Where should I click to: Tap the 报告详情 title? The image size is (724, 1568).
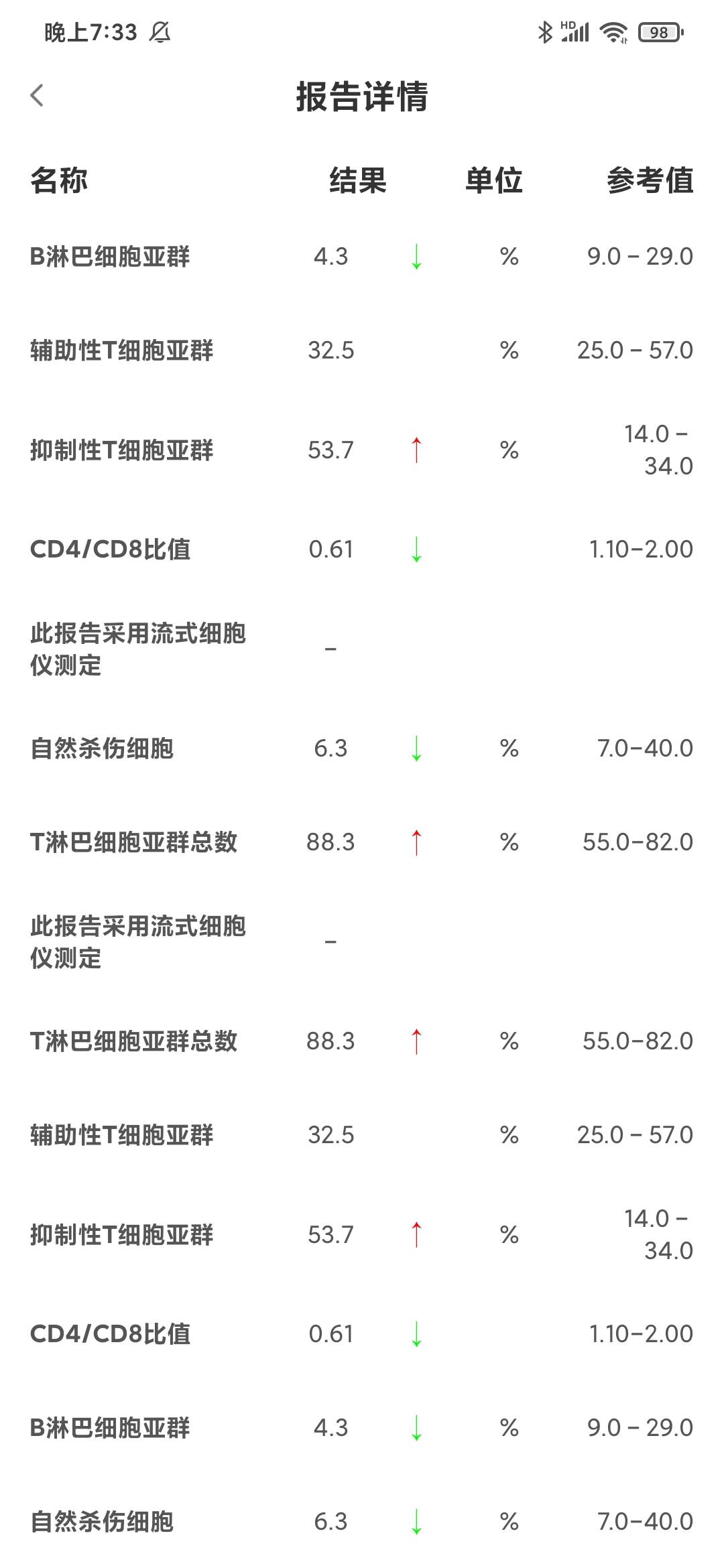362,96
